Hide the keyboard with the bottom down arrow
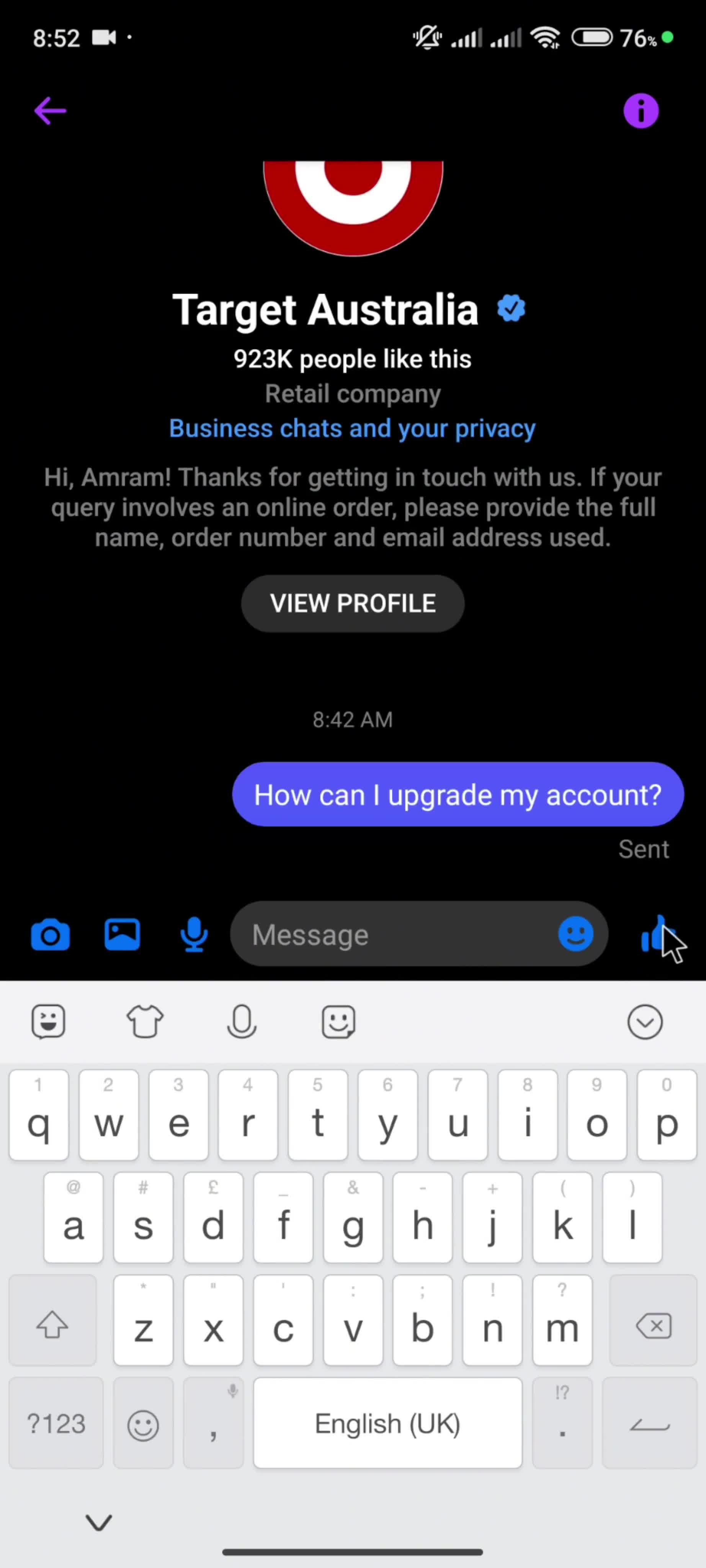This screenshot has width=706, height=1568. (x=99, y=1523)
